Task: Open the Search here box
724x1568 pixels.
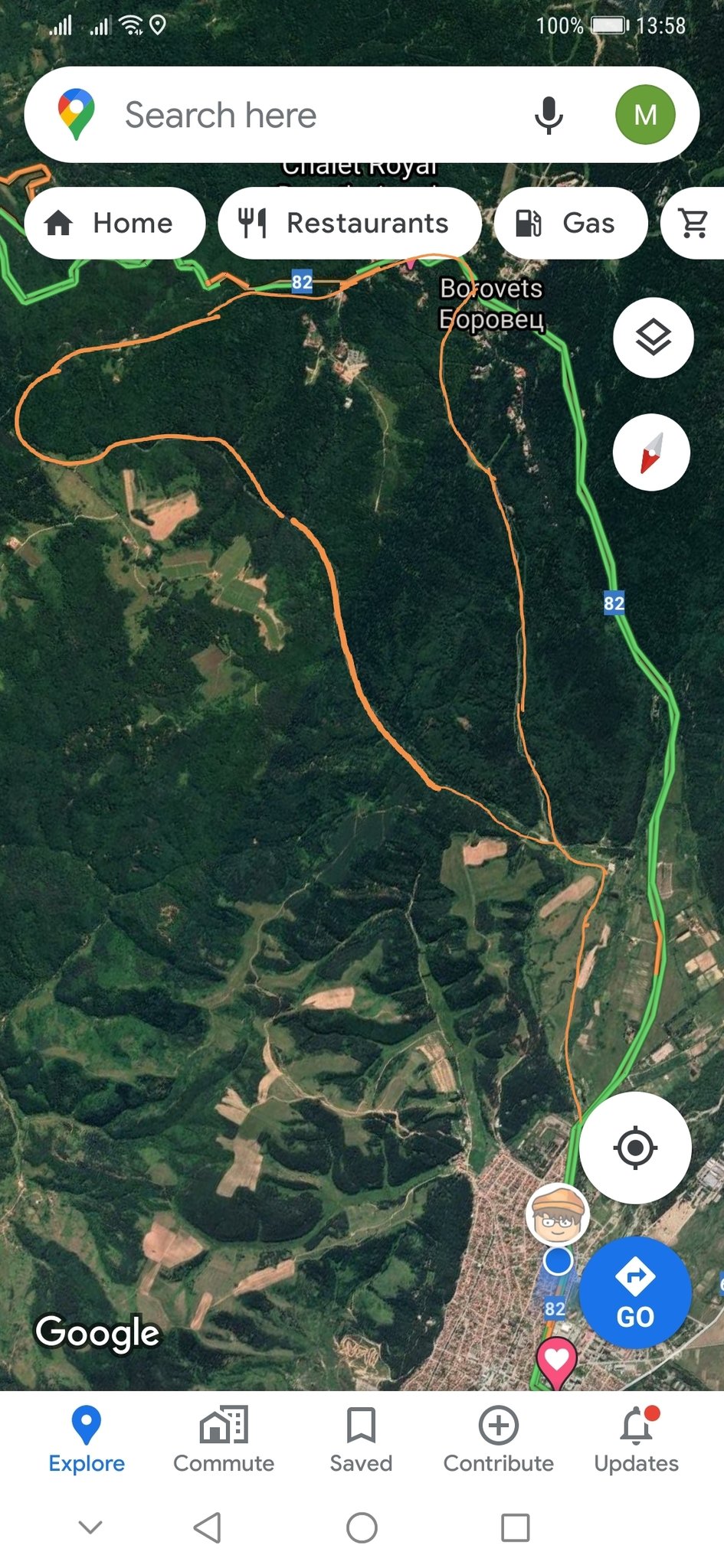Action: [x=306, y=115]
